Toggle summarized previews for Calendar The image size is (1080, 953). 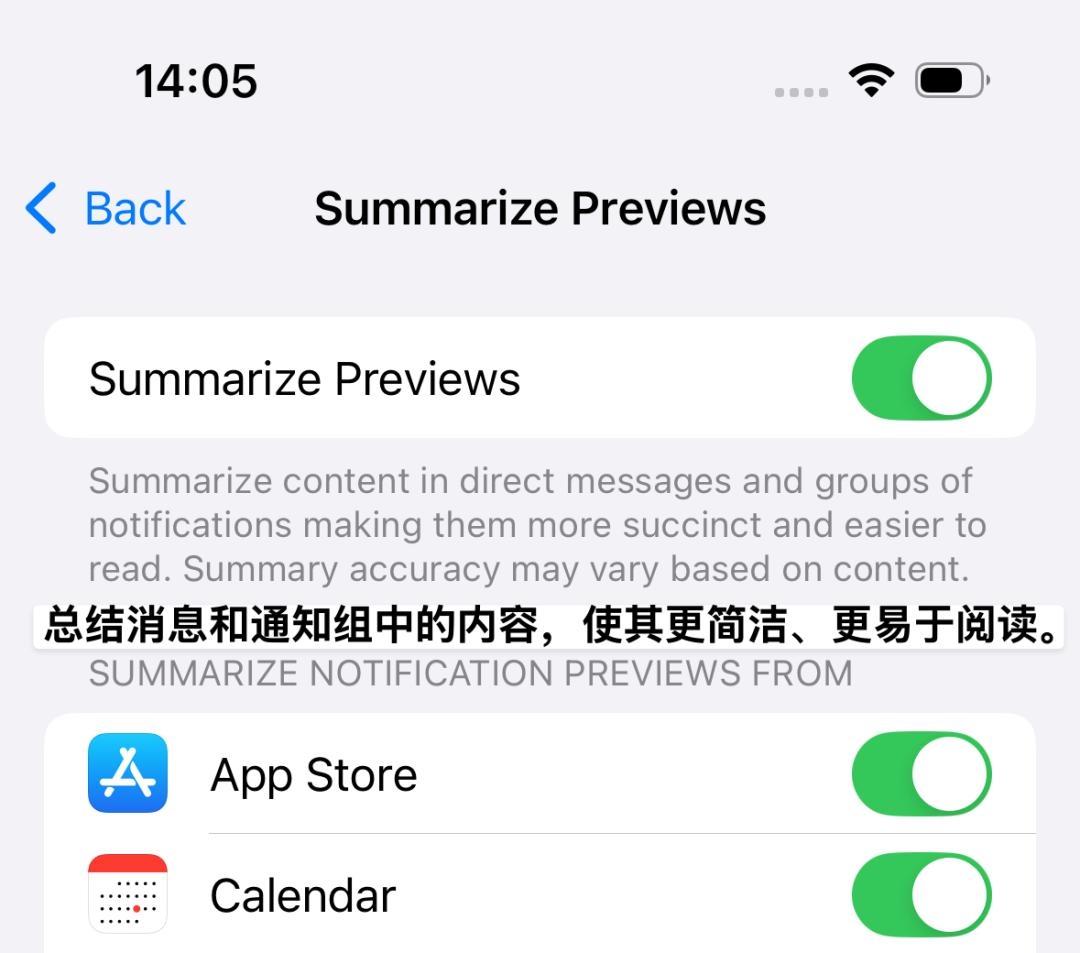click(921, 894)
